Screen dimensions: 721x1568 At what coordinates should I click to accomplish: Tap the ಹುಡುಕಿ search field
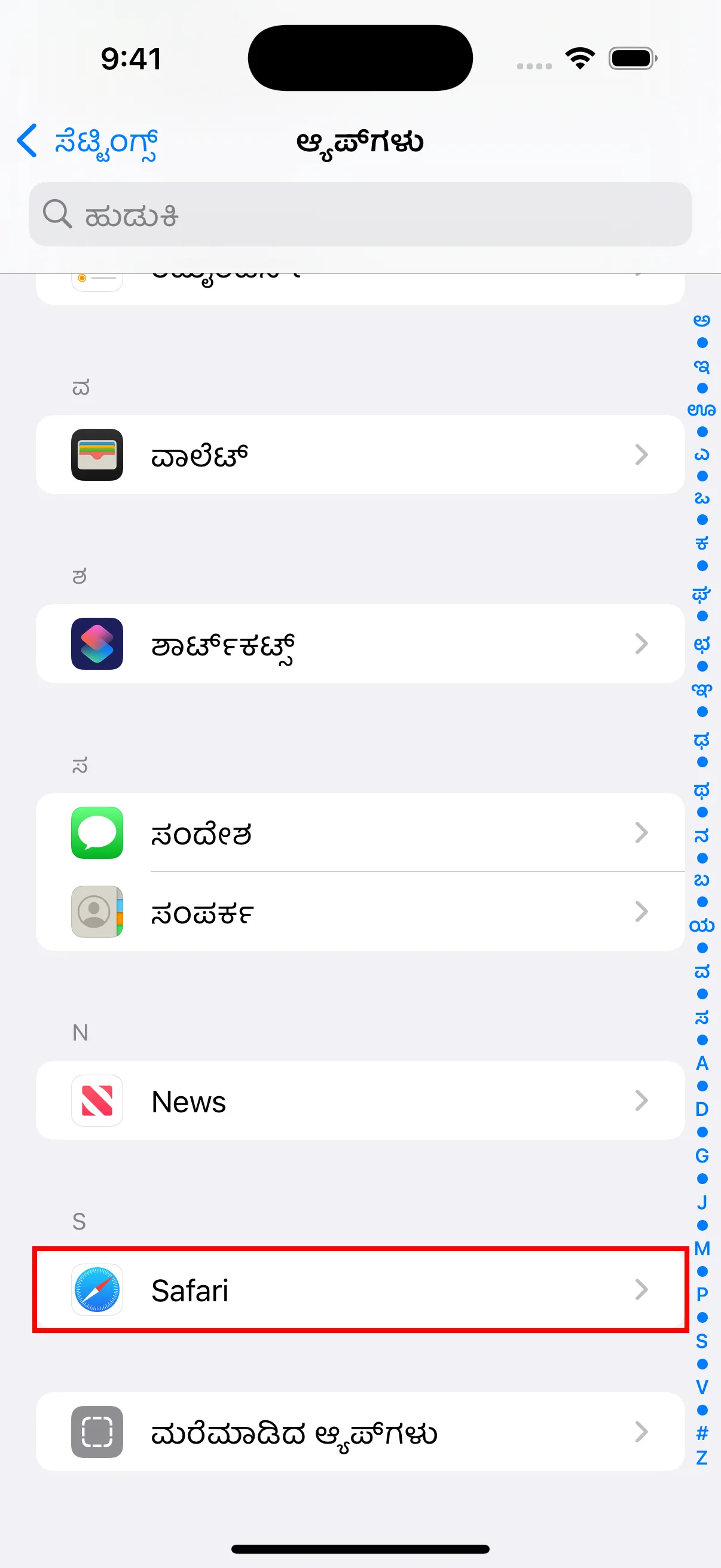[360, 214]
